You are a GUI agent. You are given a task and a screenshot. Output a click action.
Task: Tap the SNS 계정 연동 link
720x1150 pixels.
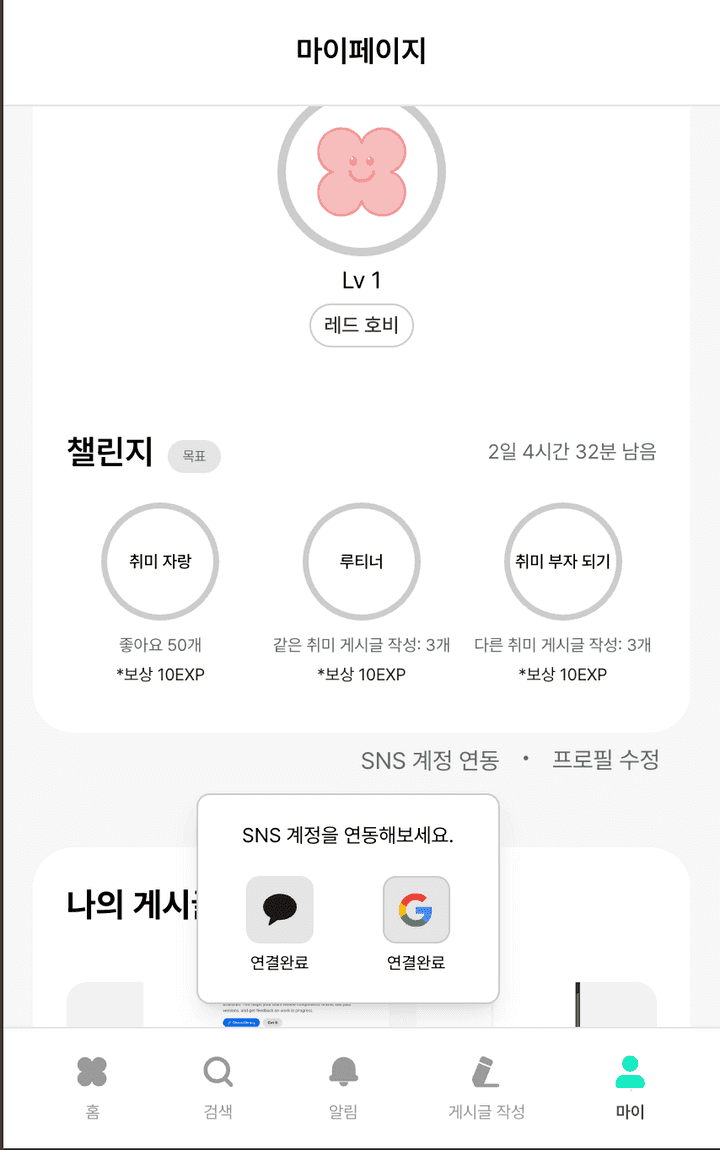coord(430,760)
